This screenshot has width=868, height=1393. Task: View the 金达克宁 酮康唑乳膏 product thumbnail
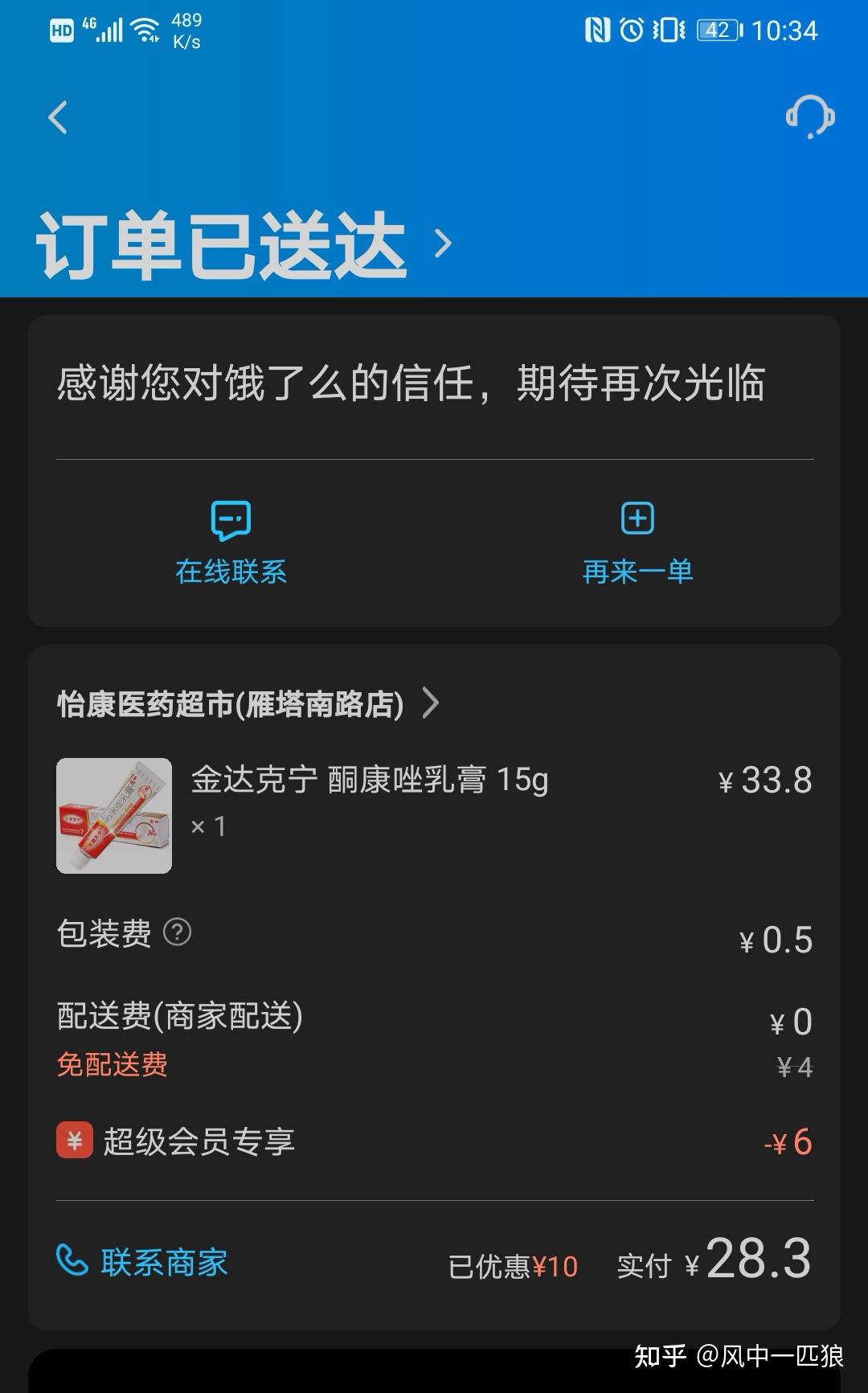pos(114,815)
